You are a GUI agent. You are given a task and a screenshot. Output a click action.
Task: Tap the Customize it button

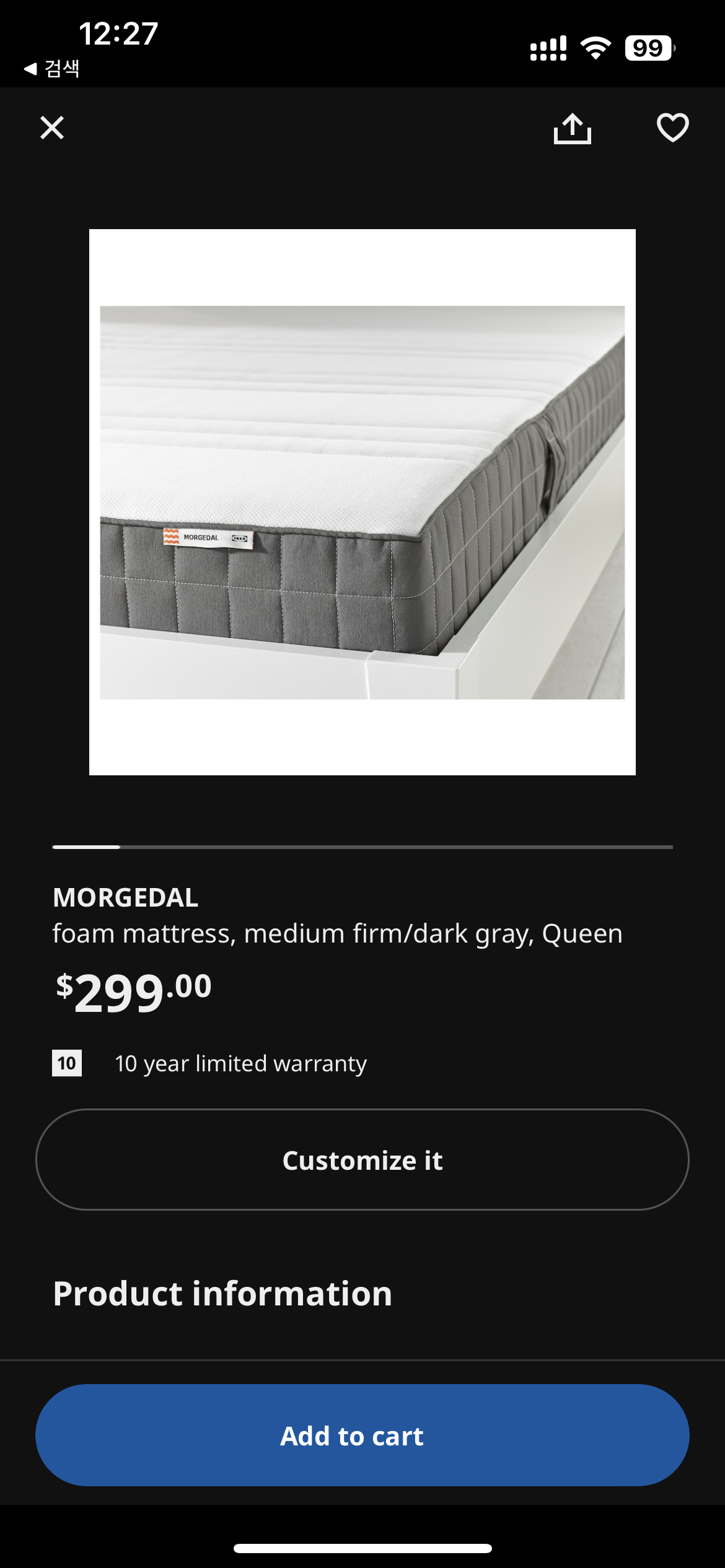(362, 1160)
